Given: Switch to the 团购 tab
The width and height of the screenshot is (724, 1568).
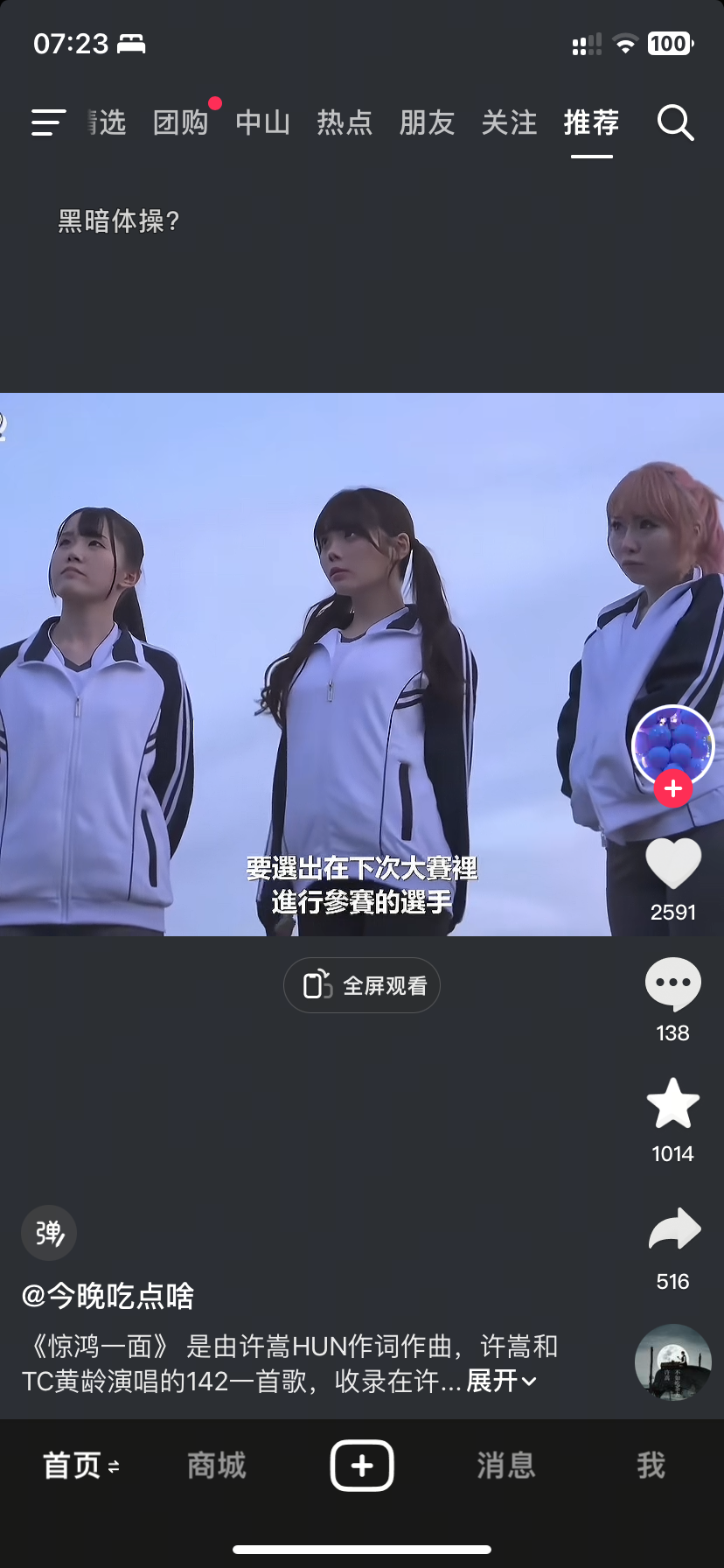Looking at the screenshot, I should pos(180,122).
